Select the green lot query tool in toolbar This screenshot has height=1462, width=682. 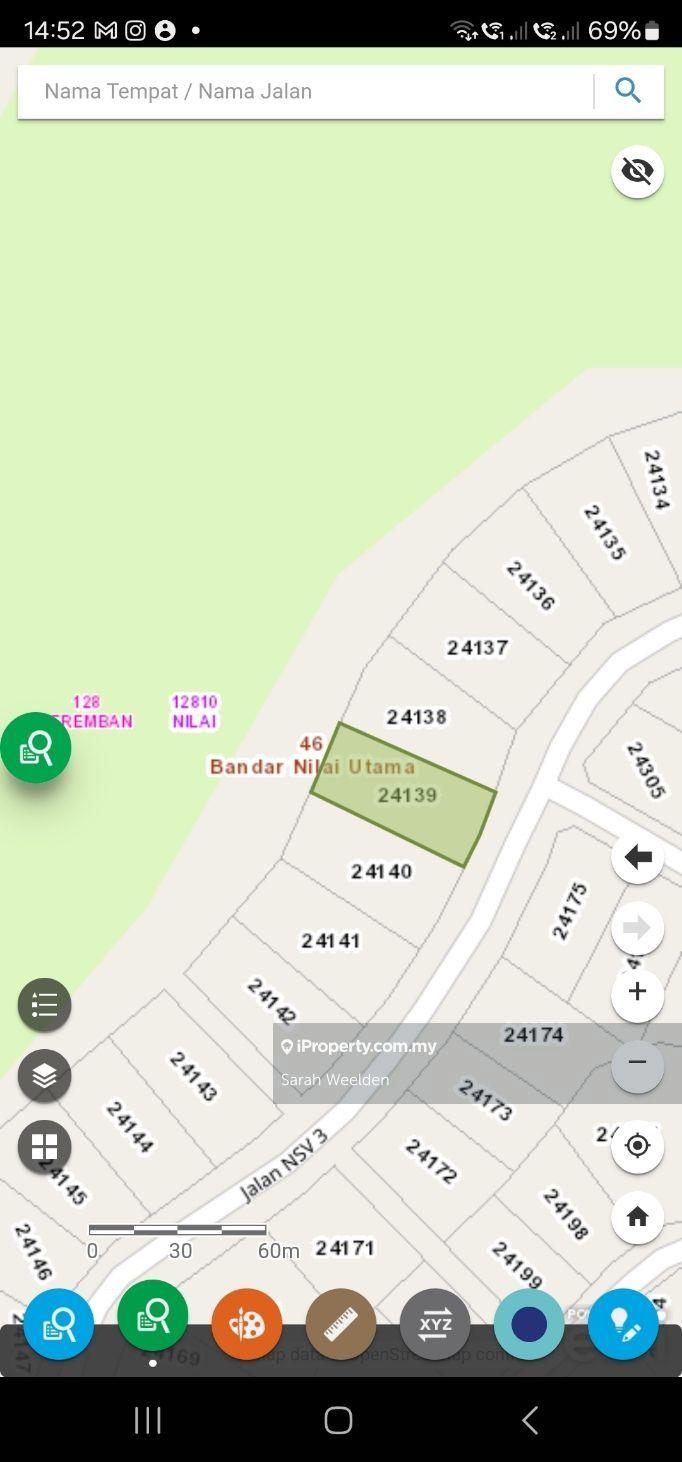[152, 1316]
